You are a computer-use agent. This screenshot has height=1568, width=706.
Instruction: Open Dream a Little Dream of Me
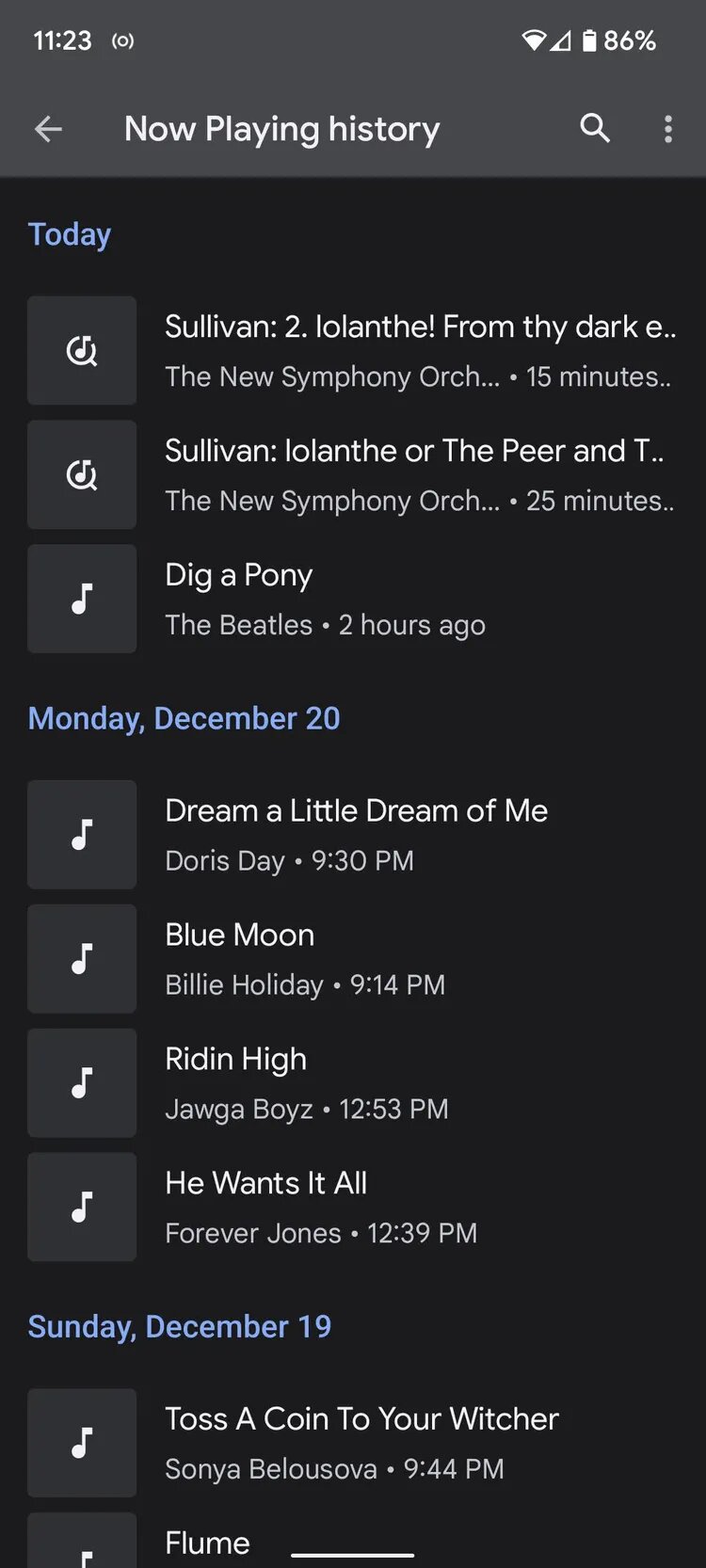[353, 835]
